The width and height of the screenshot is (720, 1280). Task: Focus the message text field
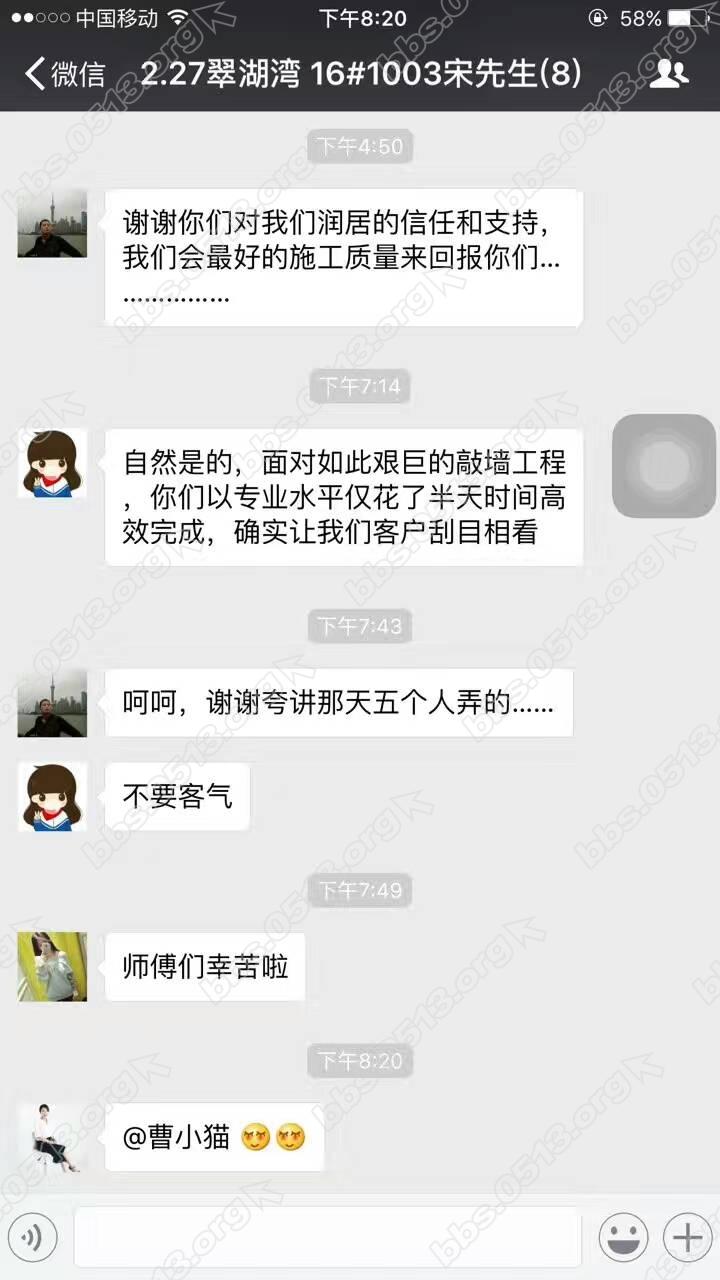[327, 1238]
